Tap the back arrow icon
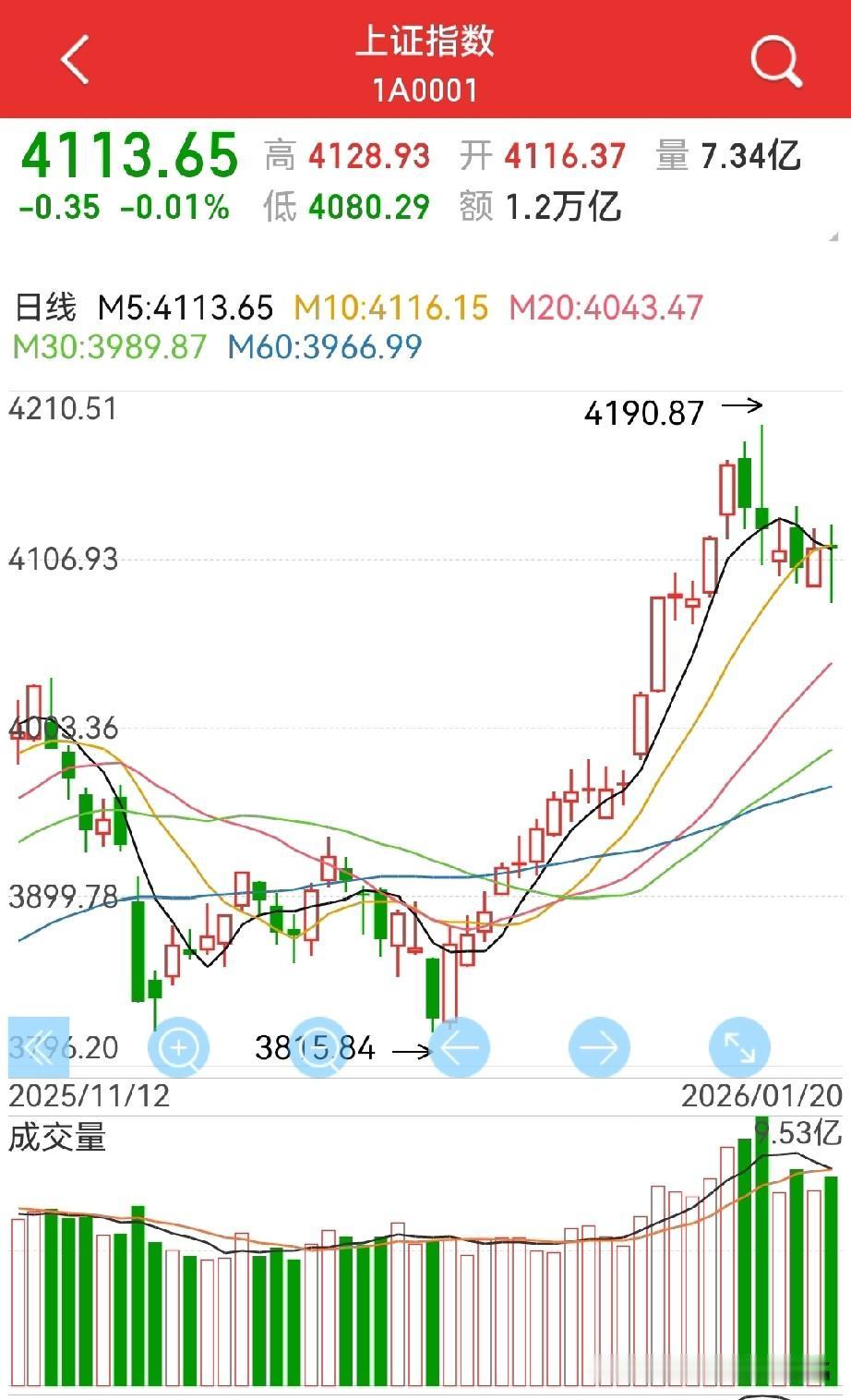Viewport: 851px width, 1400px height. click(x=72, y=60)
